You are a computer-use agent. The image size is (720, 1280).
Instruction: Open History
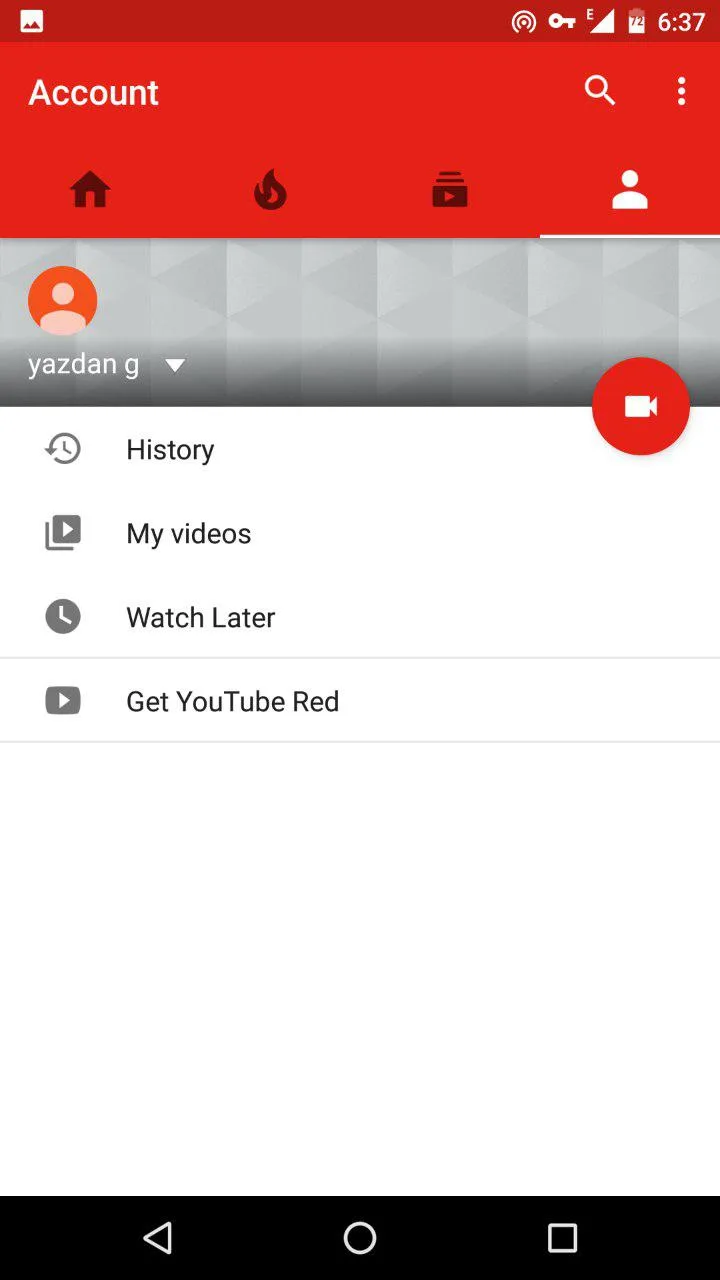coord(360,449)
